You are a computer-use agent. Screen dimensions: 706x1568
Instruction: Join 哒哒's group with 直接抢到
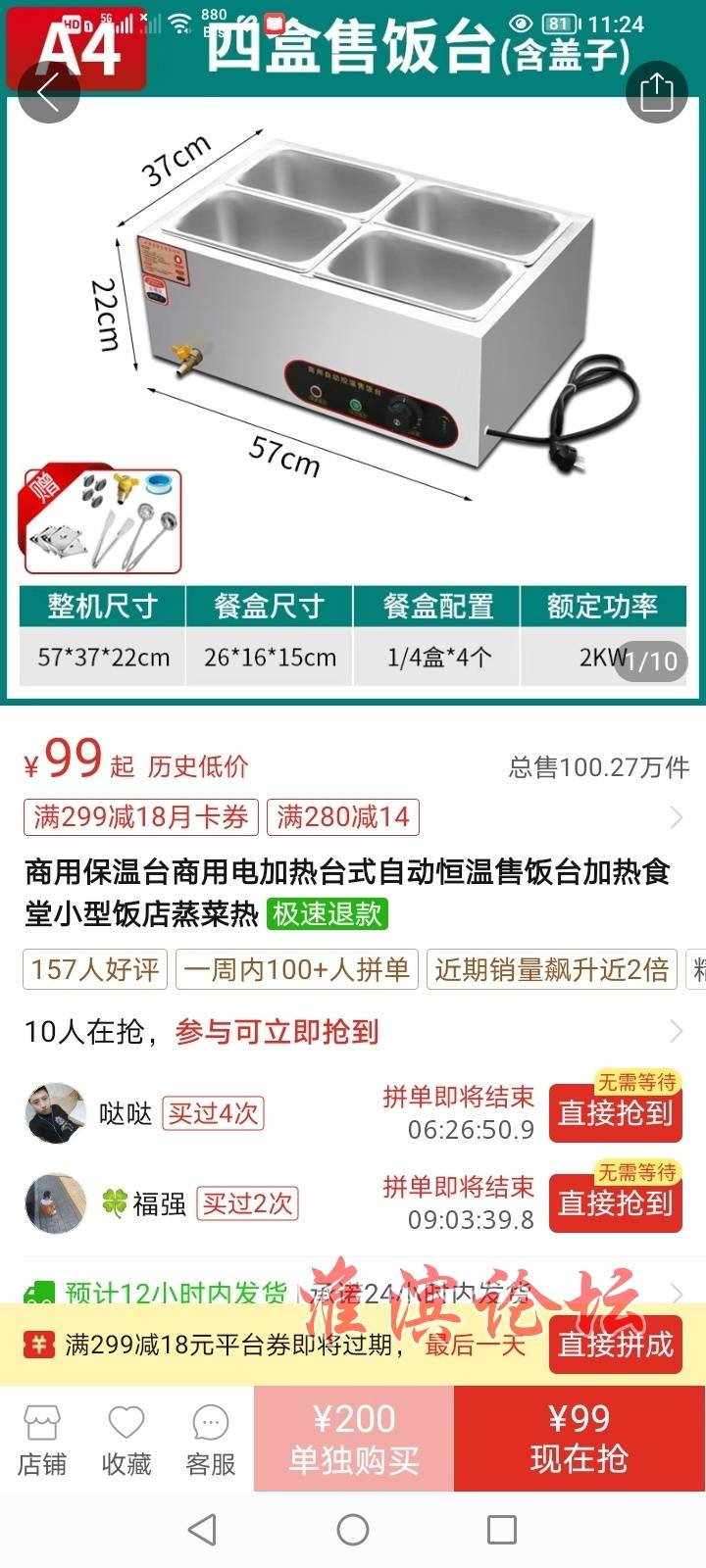tap(615, 1113)
